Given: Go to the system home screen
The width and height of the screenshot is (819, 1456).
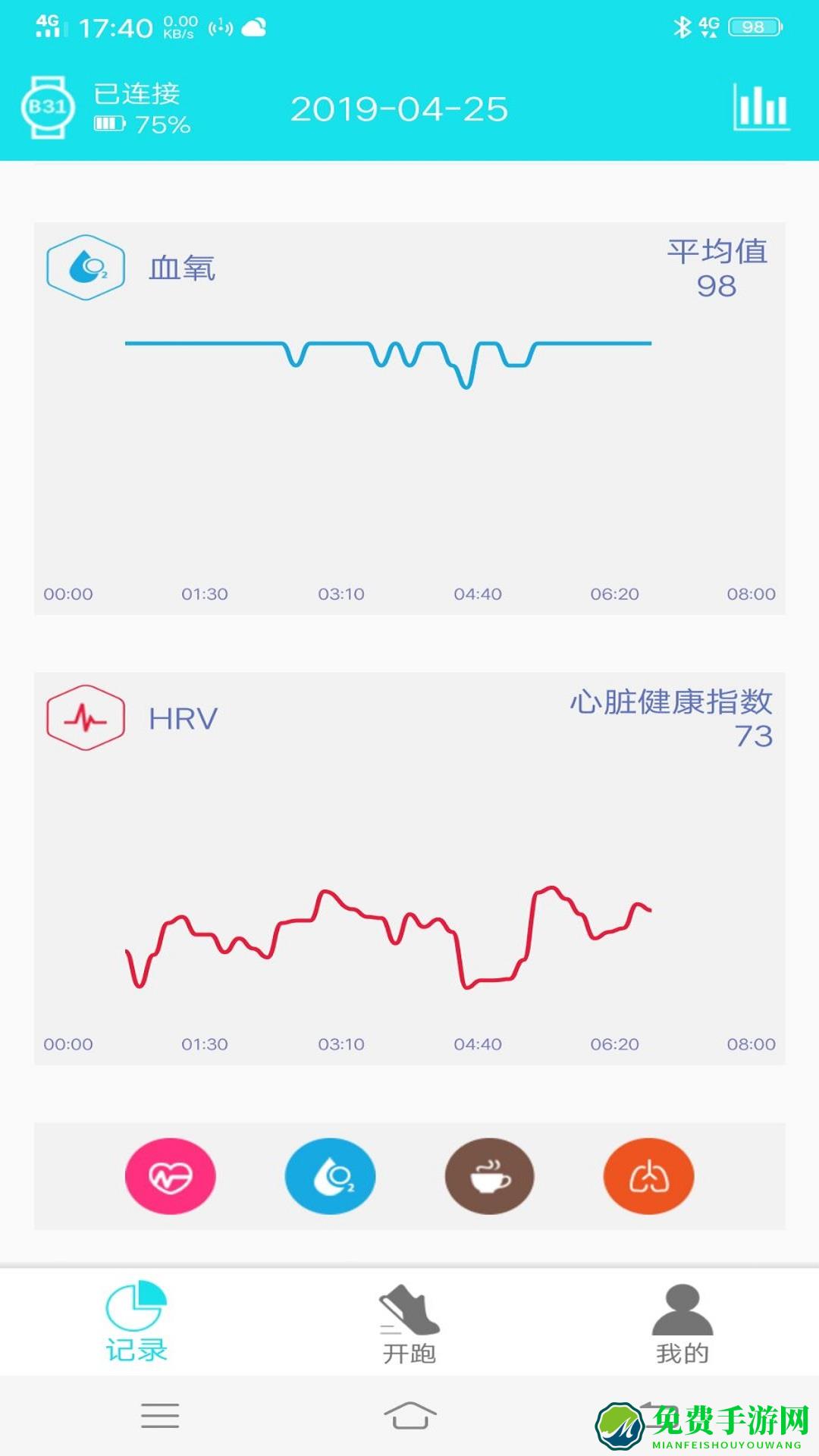Looking at the screenshot, I should 409,1415.
